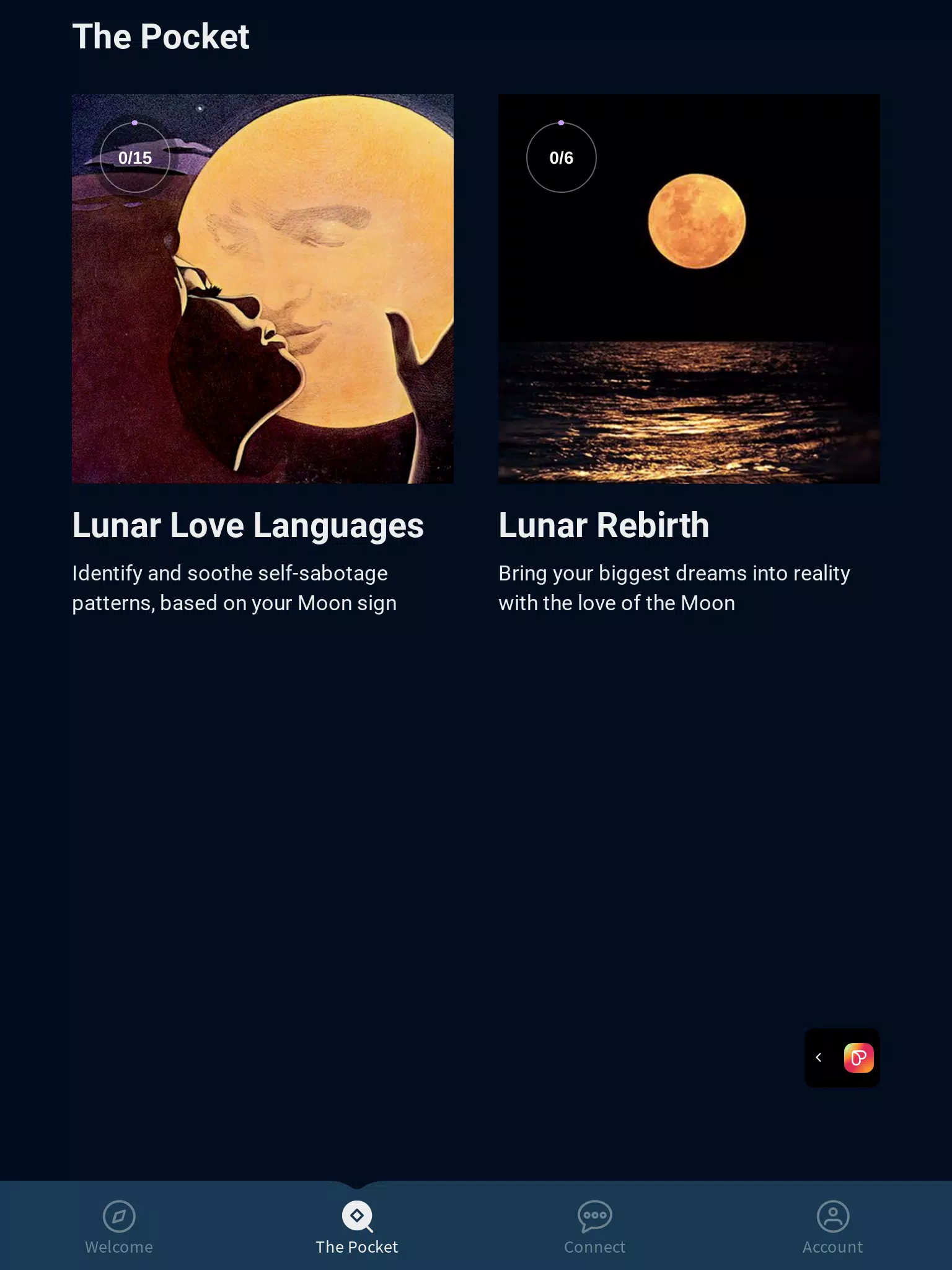The width and height of the screenshot is (952, 1270).
Task: Select The Pocket tab
Action: click(x=357, y=1227)
